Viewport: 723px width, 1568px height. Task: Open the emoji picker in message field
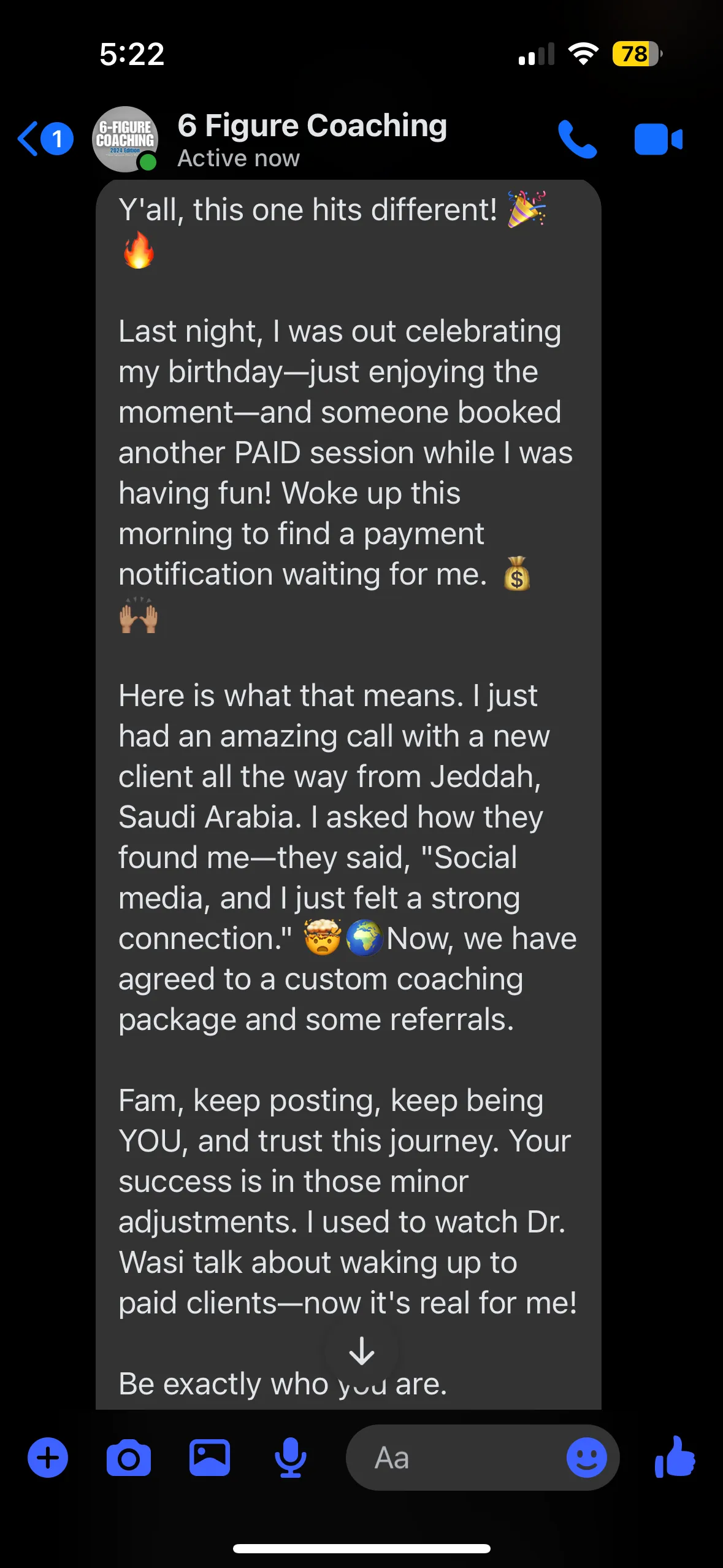click(586, 1458)
